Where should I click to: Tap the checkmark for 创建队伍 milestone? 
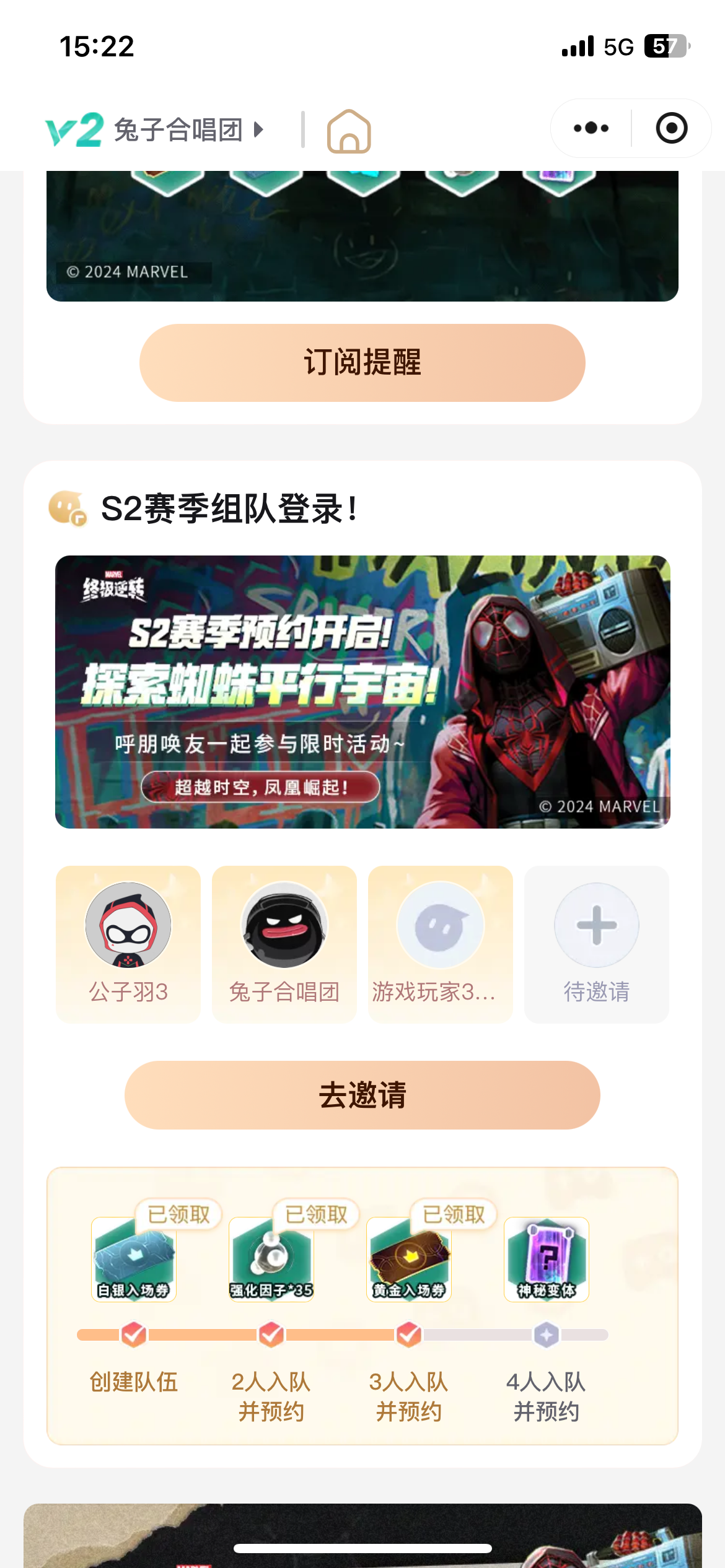coord(132,1335)
